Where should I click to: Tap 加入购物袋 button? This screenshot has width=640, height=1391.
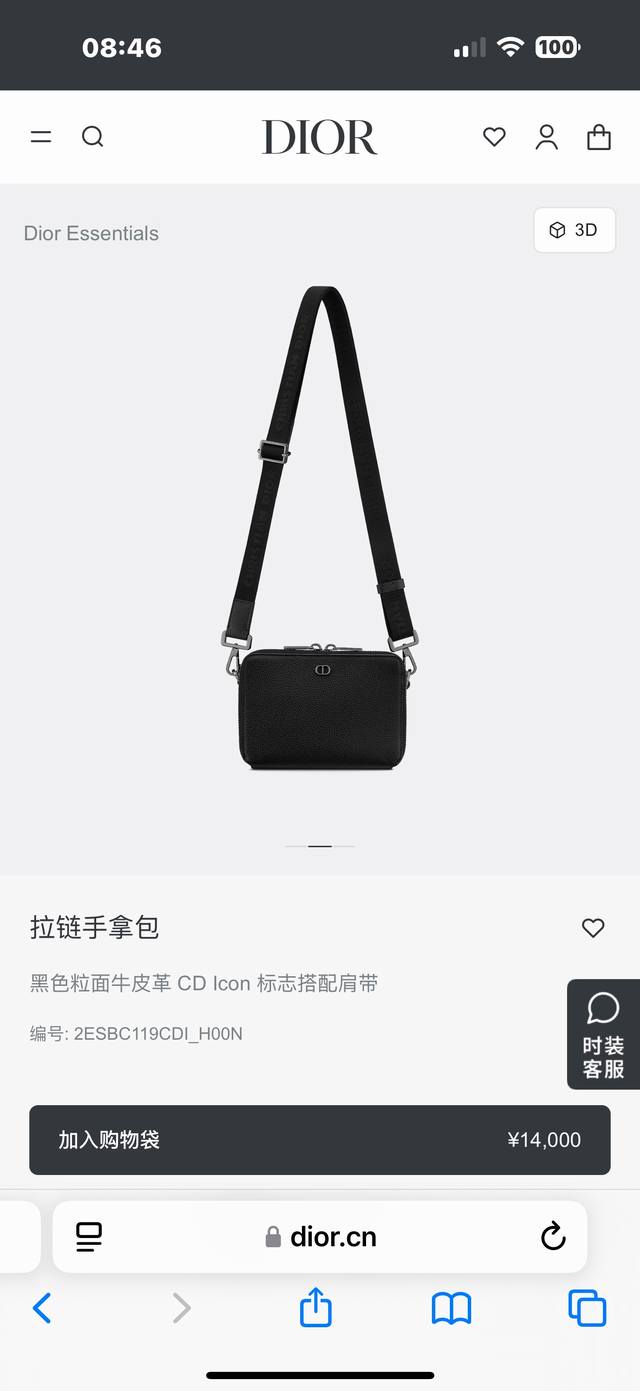pos(320,1140)
